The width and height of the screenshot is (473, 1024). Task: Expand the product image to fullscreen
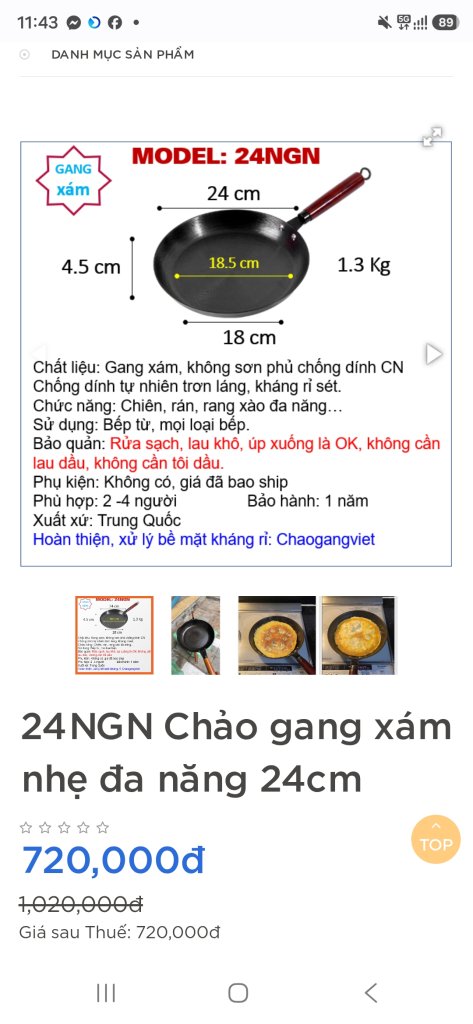(432, 136)
